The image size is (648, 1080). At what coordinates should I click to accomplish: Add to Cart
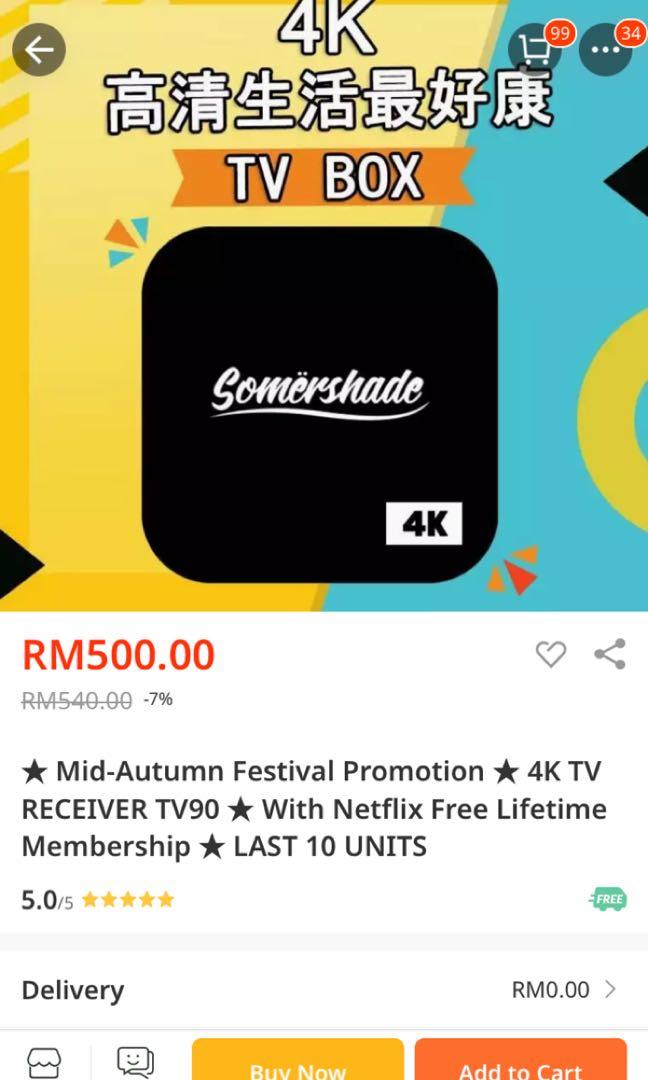521,1059
